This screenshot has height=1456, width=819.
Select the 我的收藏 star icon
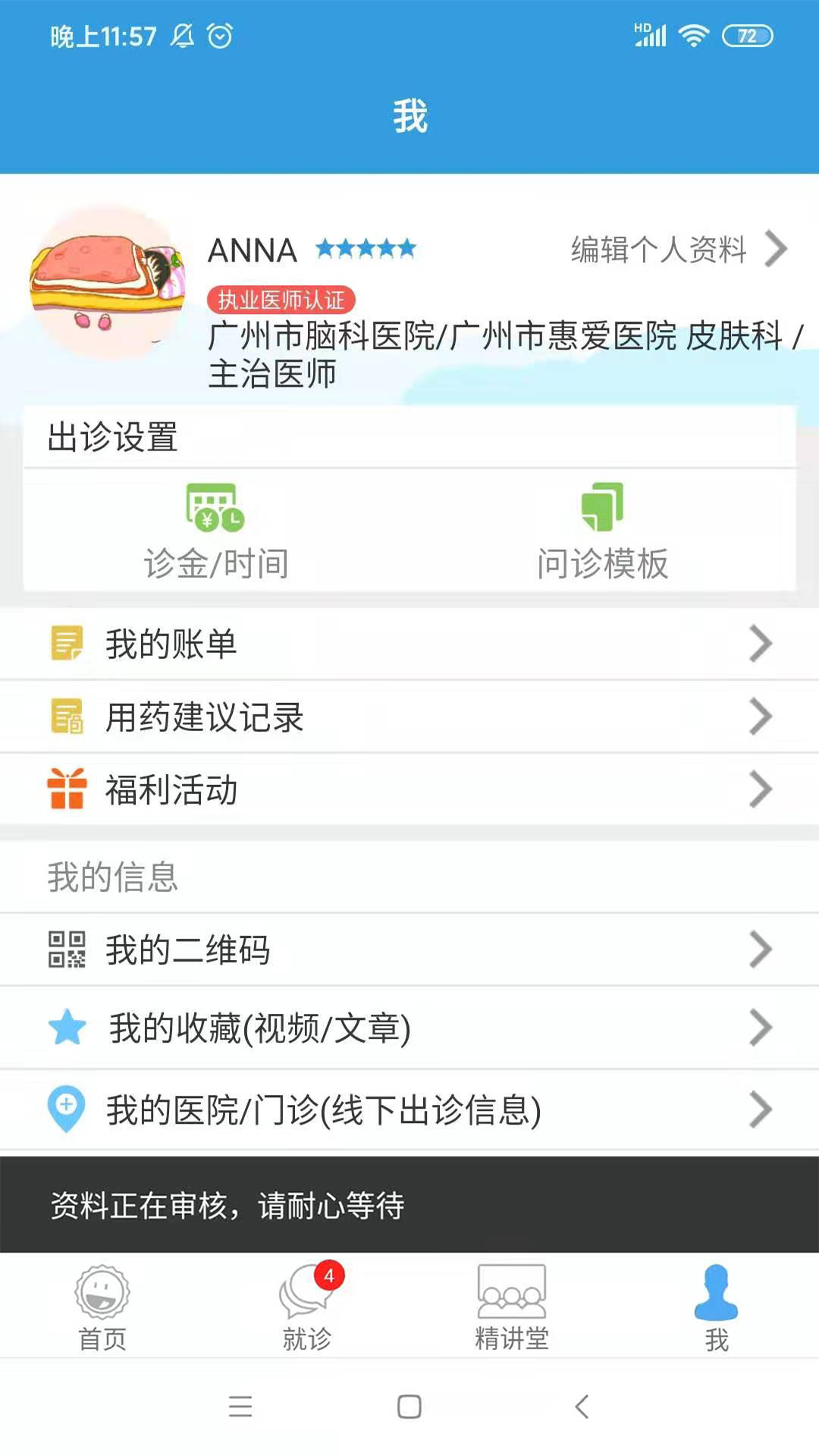67,1028
